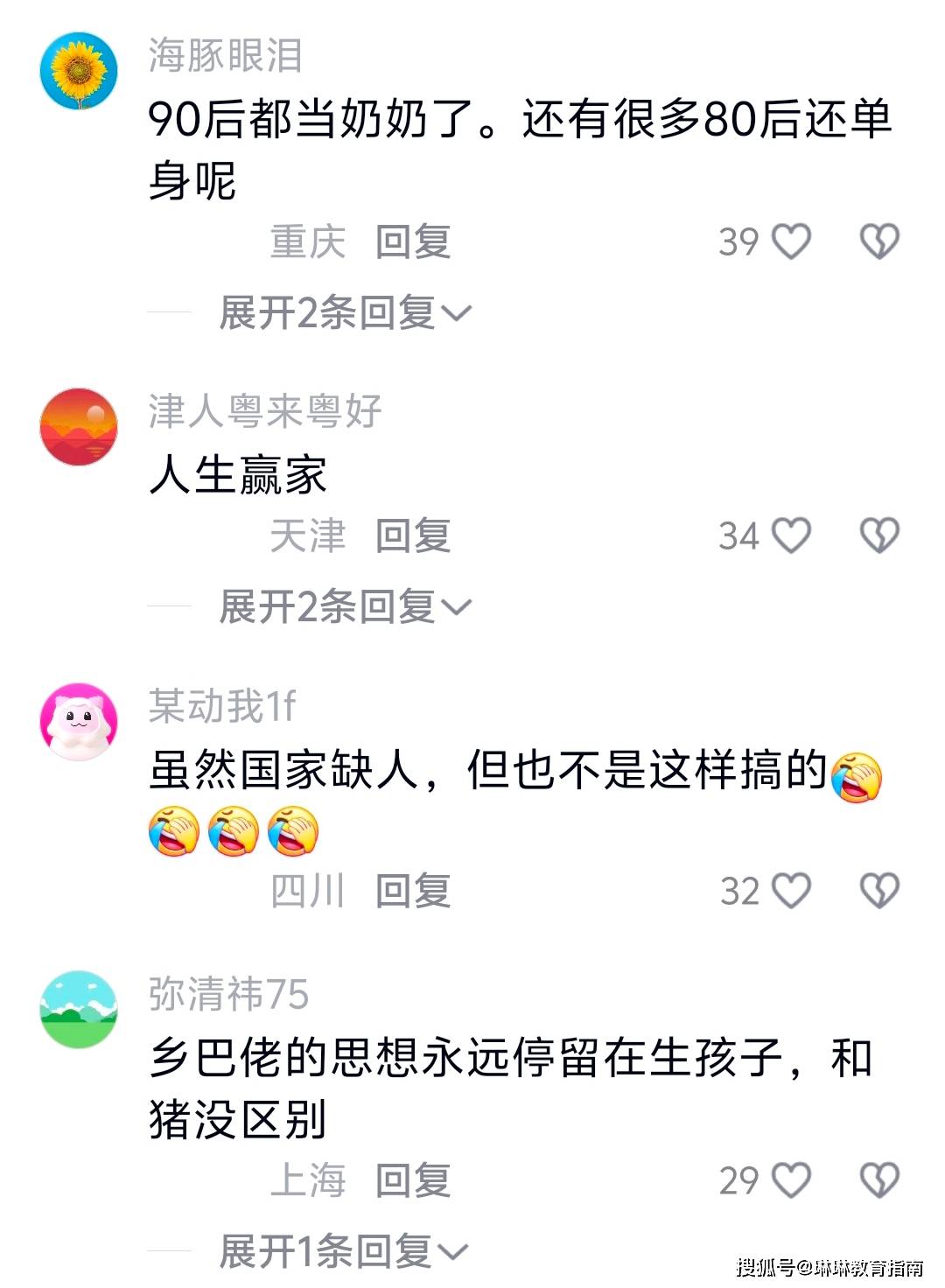Reply to 津人粤来粤好's comment
The image size is (945, 1288).
[412, 535]
